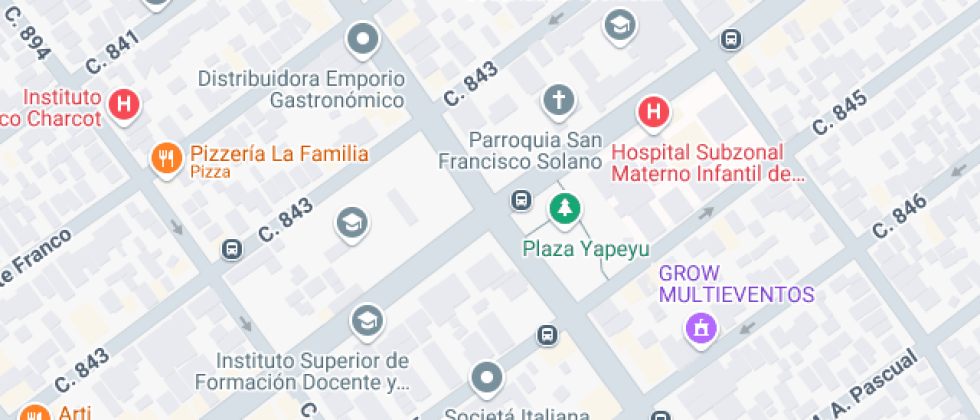This screenshot has width=980, height=420.
Task: Tap the Plaza Yapeyu park marker
Action: 565,209
